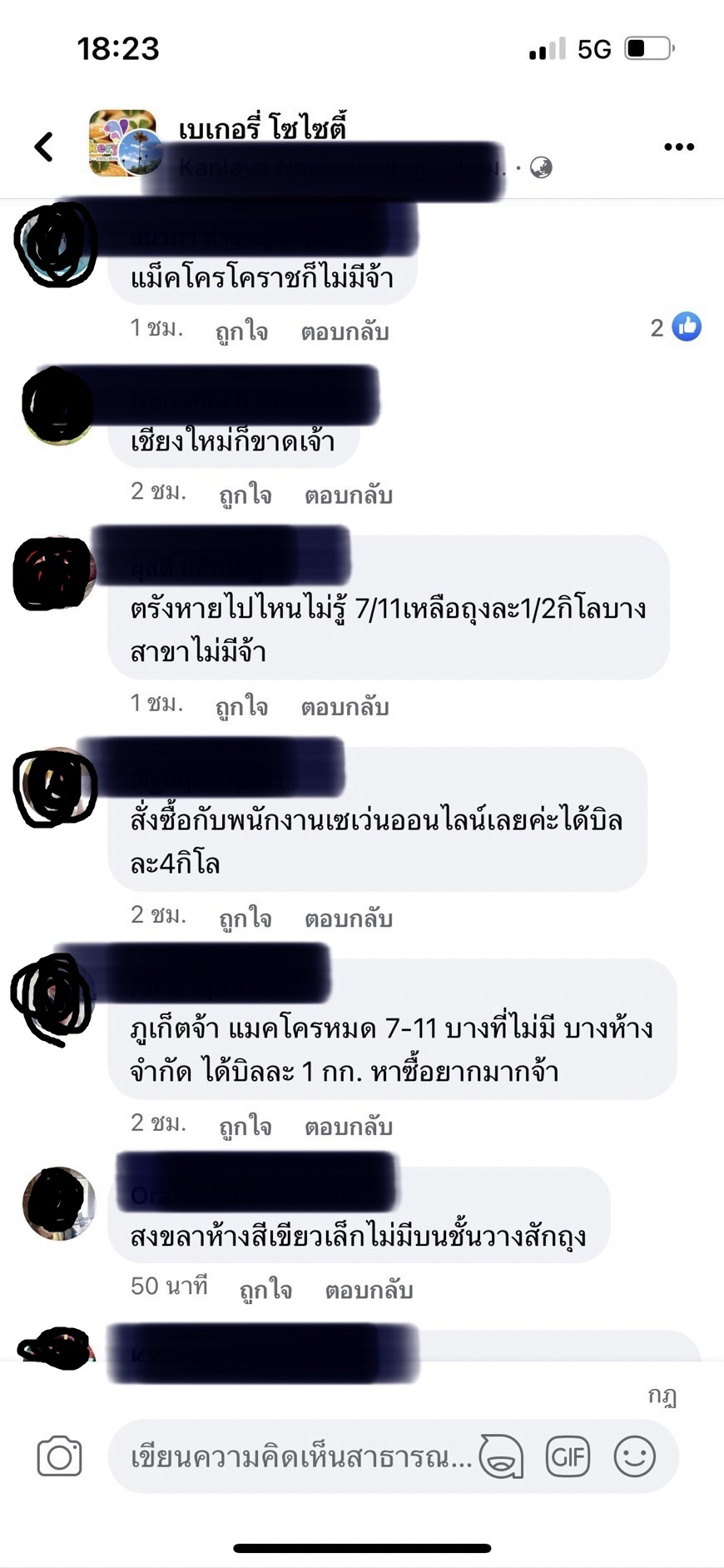Like the ภูเก็ตจ้า แมคโครหมด comment

click(x=245, y=1126)
